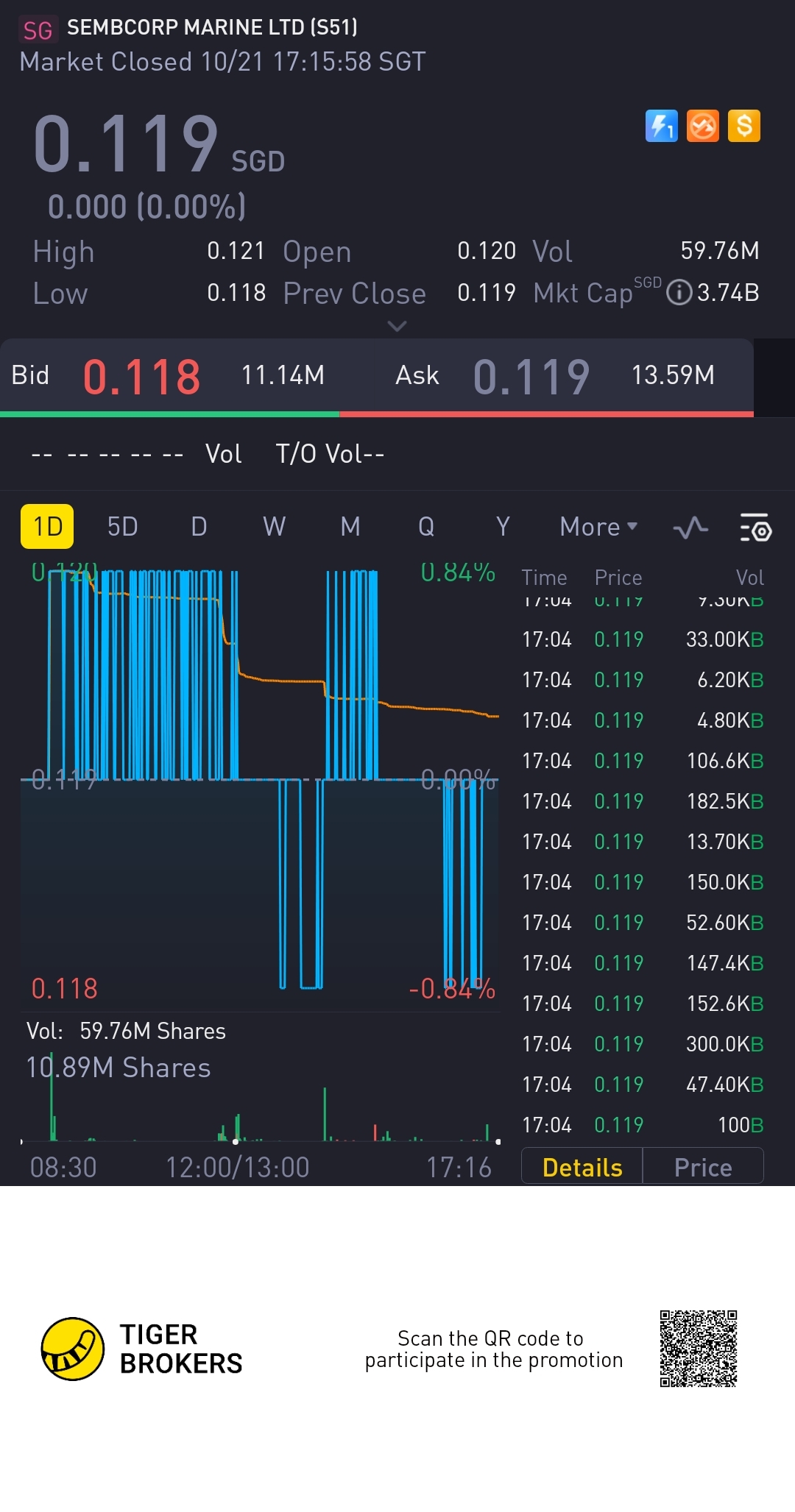This screenshot has width=795, height=1512.
Task: Tap the blue lightning badge icon
Action: coord(661,126)
